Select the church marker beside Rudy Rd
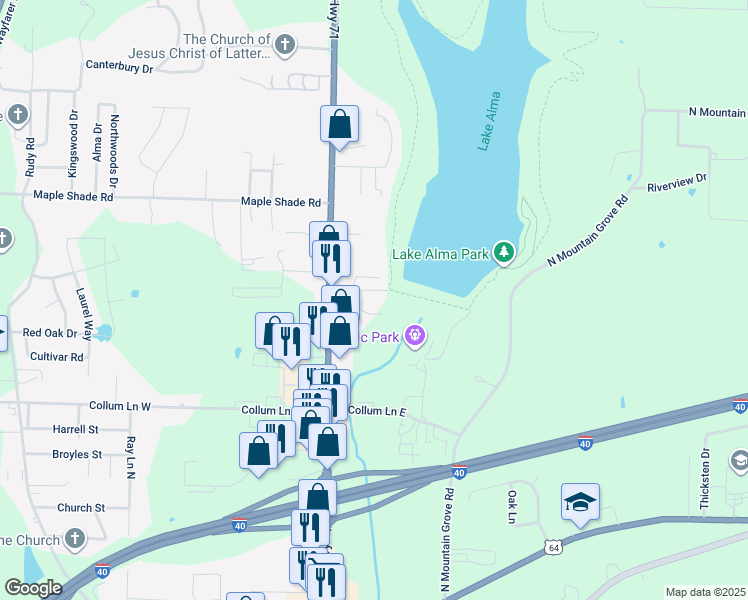Viewport: 748px width, 600px height. tap(18, 115)
